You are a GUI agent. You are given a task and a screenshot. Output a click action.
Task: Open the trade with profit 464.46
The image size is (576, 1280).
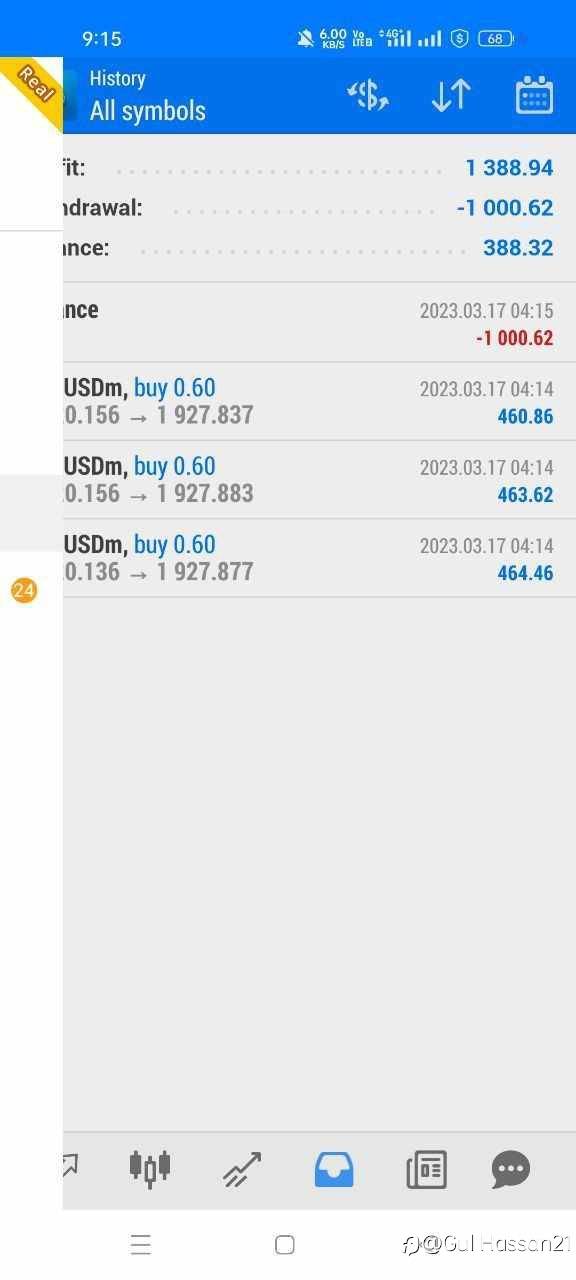pyautogui.click(x=319, y=558)
